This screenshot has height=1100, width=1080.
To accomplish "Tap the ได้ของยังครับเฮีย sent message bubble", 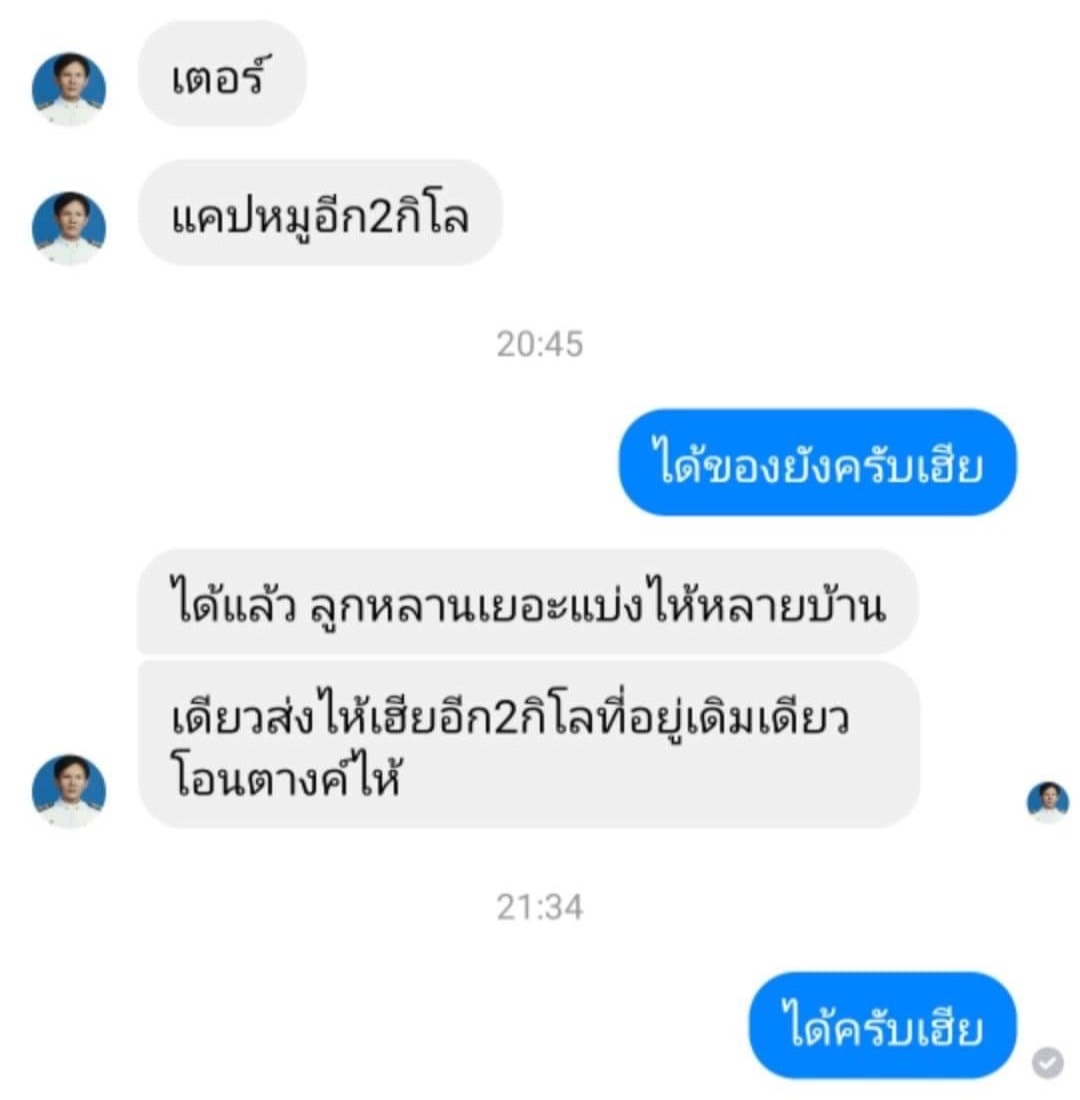I will click(x=817, y=462).
